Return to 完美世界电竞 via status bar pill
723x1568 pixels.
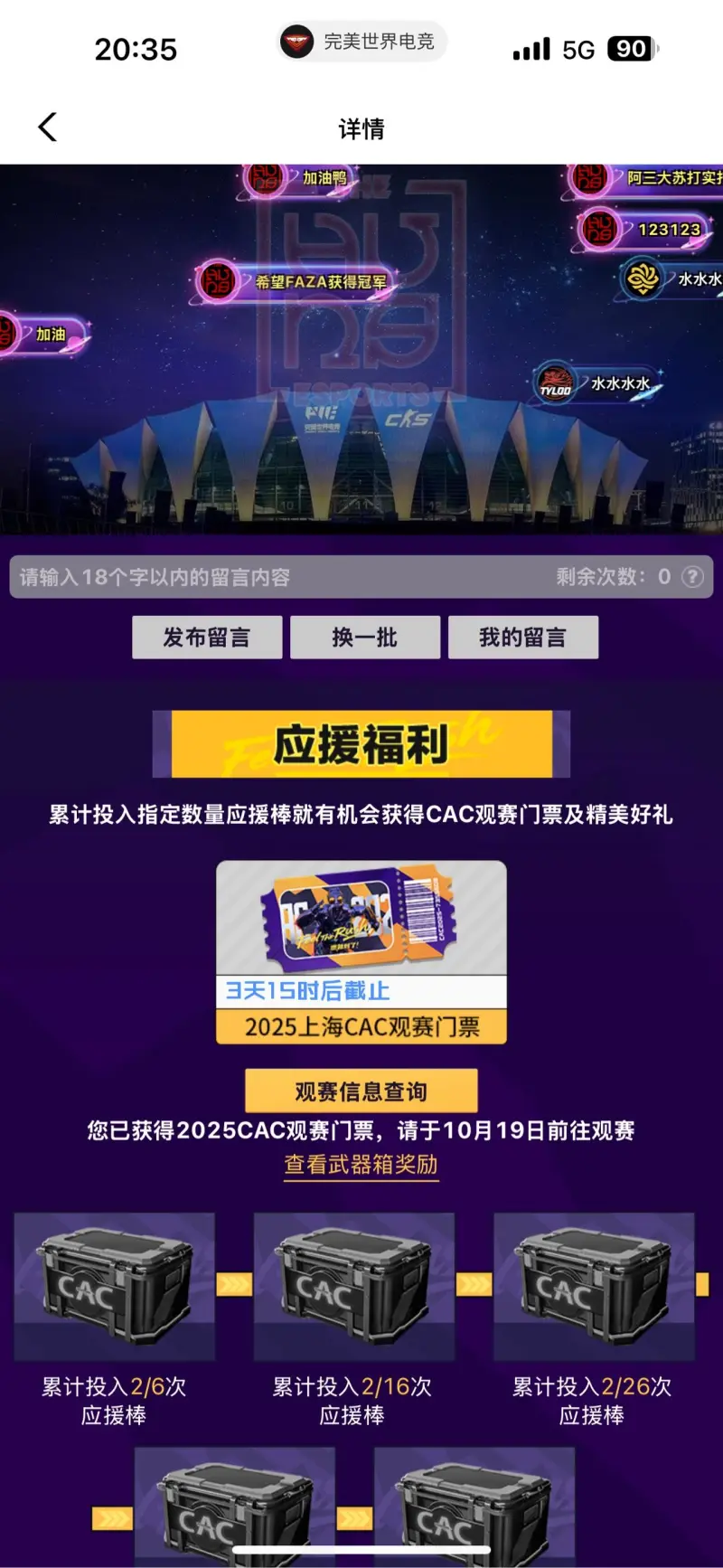tap(361, 42)
